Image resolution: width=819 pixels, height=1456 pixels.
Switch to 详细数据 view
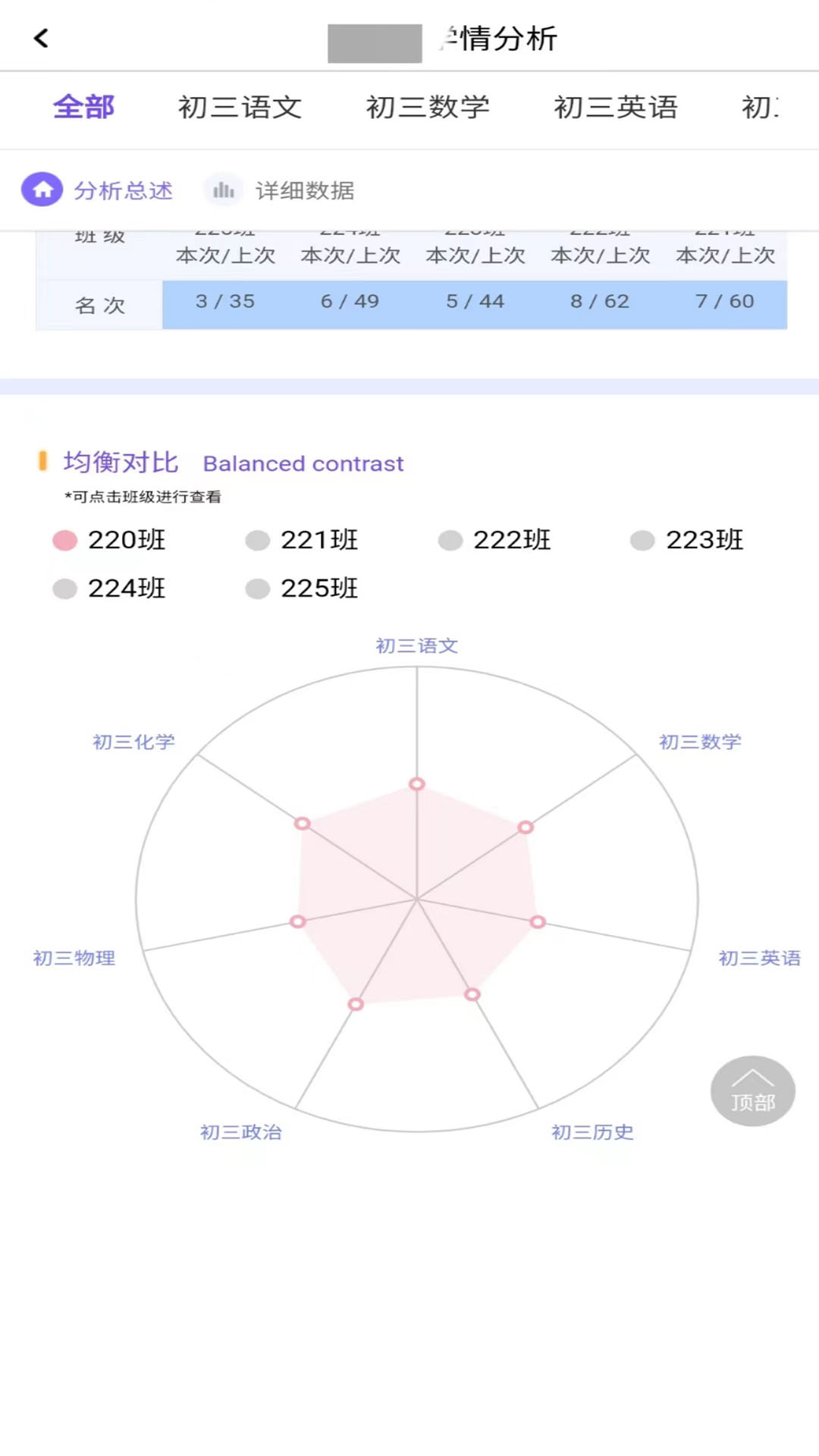(279, 190)
